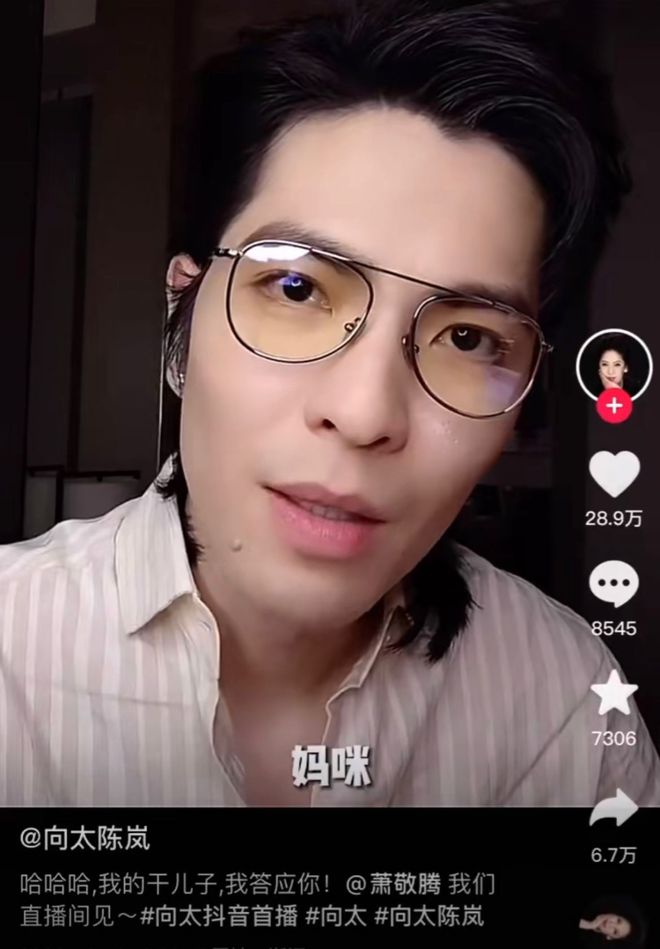The image size is (660, 949).
Task: Open hashtag #向太抖音首播
Action: [x=216, y=914]
